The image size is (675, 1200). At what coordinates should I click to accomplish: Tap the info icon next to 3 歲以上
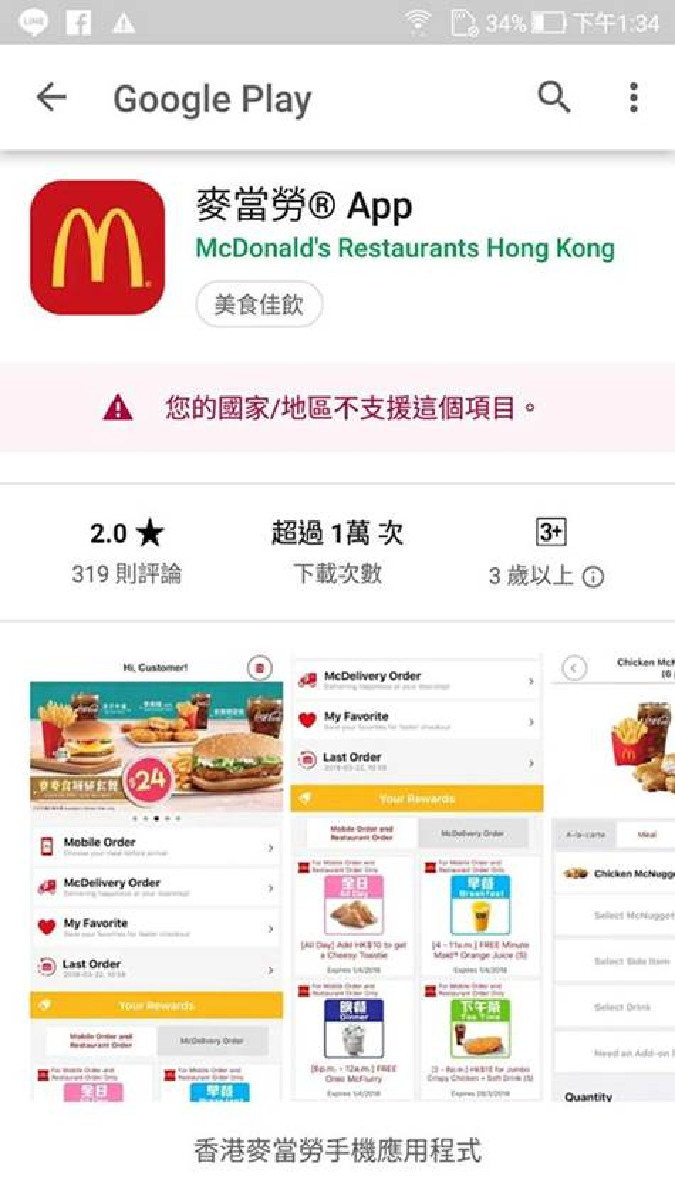pos(593,577)
